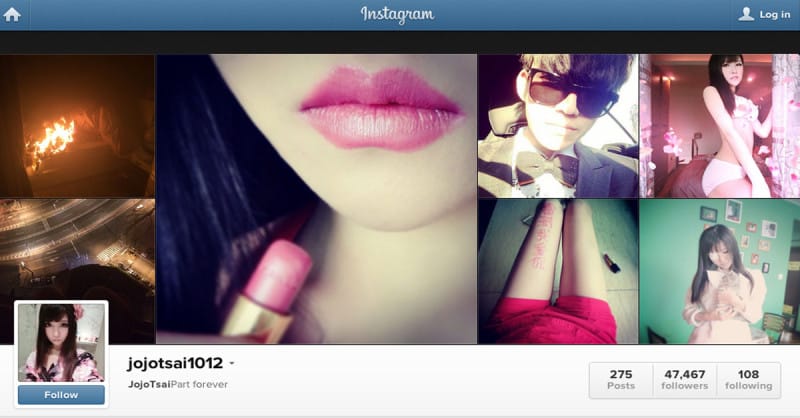This screenshot has height=418, width=800.
Task: Expand the dropdown next to jojotsai1012
Action: click(x=232, y=364)
